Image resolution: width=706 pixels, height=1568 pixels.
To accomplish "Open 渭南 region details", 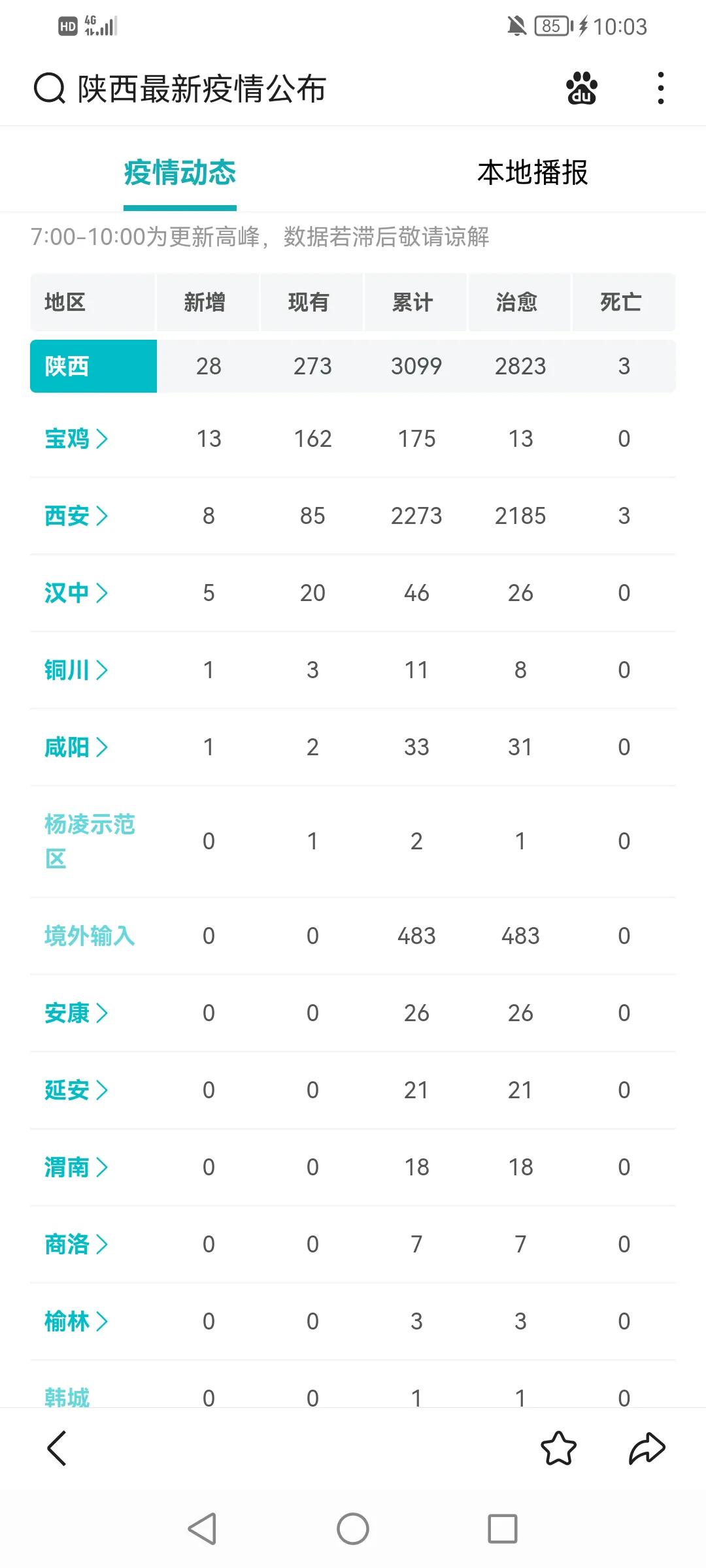I will click(x=76, y=1167).
